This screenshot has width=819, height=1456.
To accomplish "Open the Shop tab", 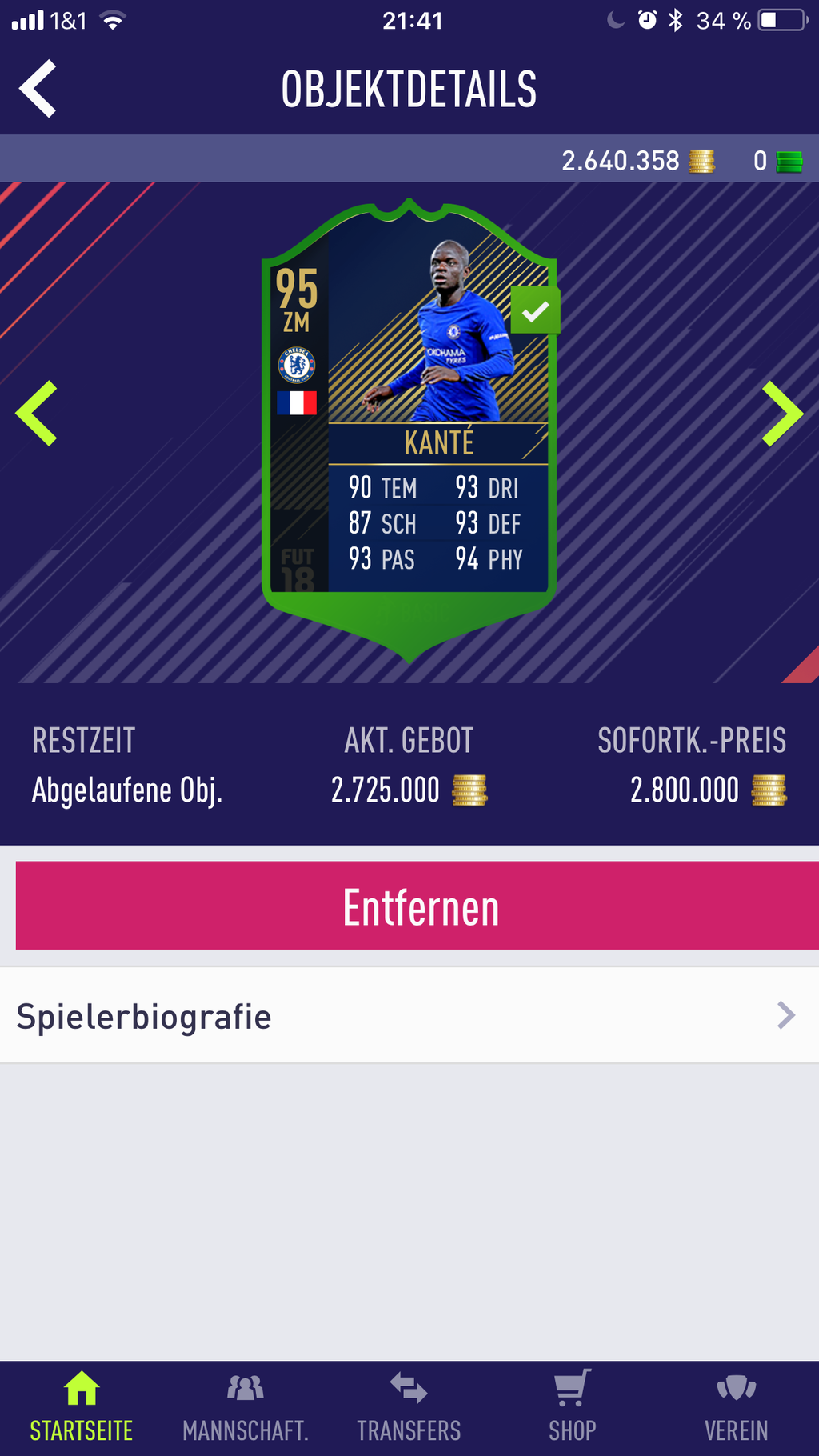I will [x=573, y=1406].
